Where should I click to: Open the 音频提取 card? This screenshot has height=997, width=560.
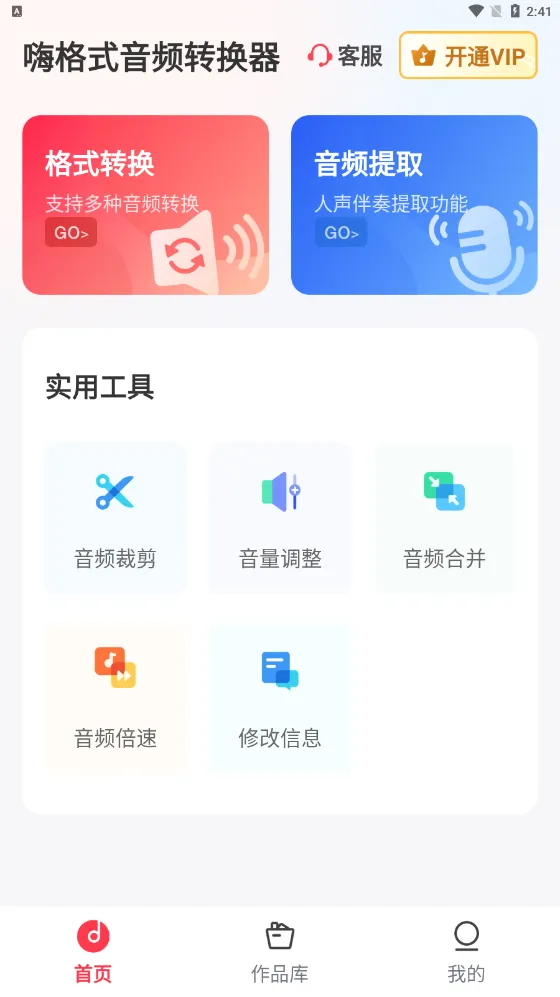coord(414,205)
